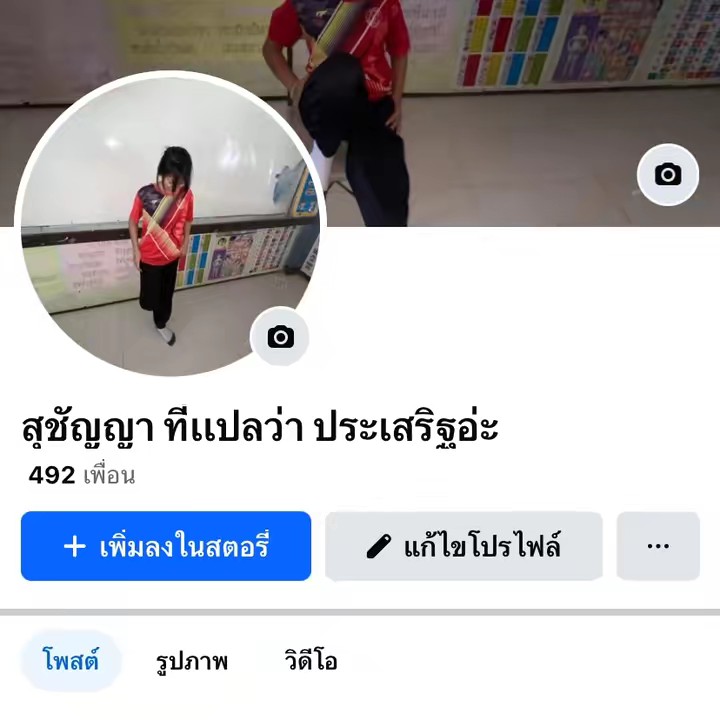Switch to the รูปภาพ tab
Viewport: 720px width, 720px height.
[x=192, y=661]
